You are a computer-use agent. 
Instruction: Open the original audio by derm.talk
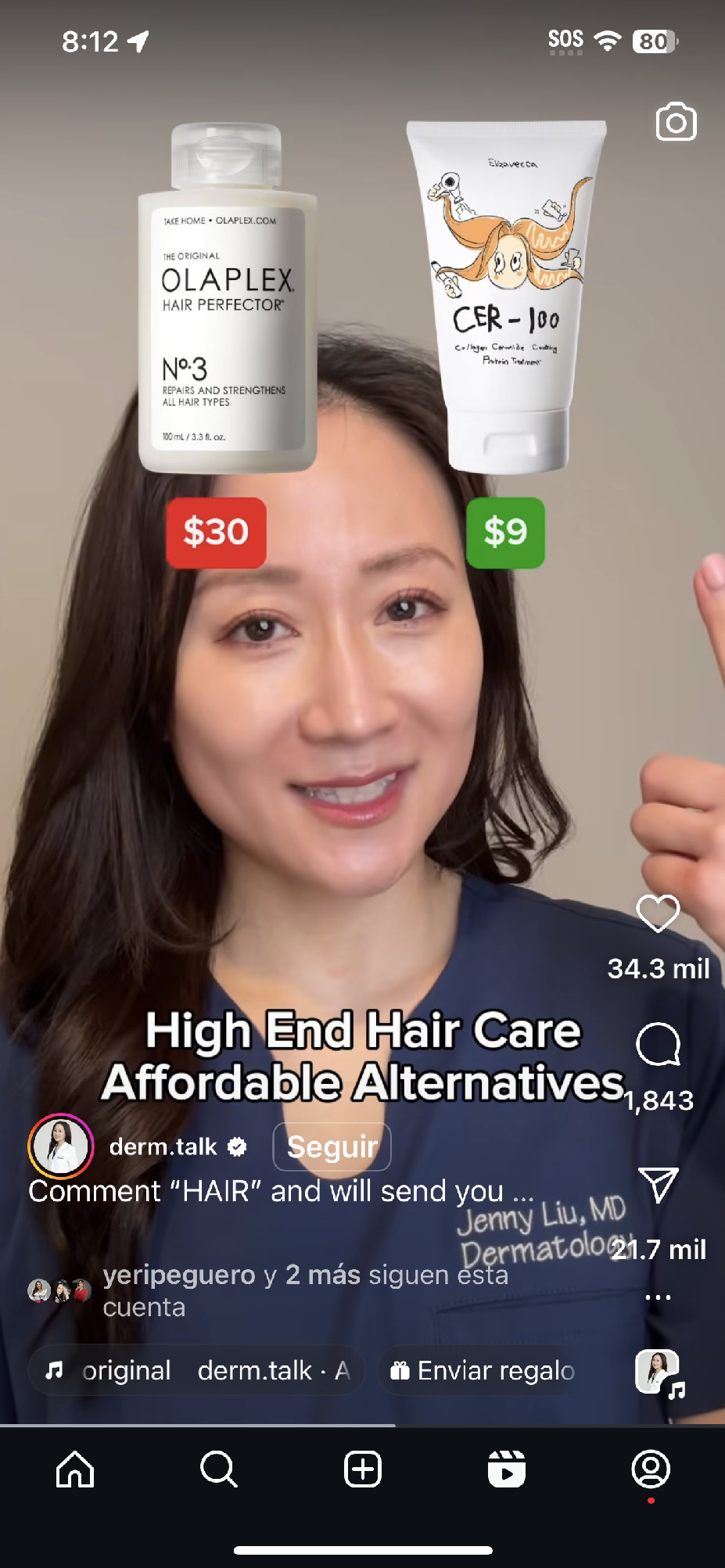pos(196,1370)
